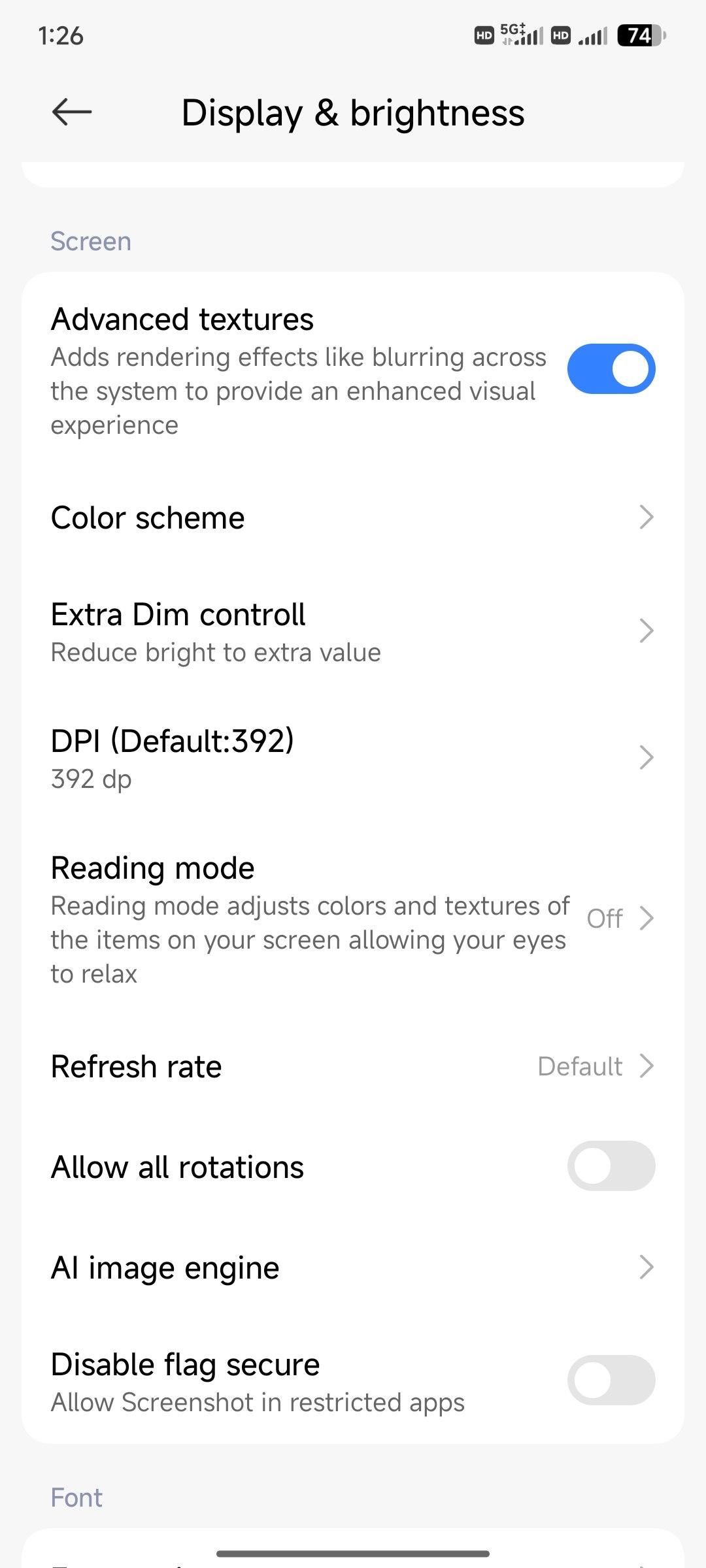Enable Allow all rotations
Image resolution: width=706 pixels, height=1568 pixels.
coord(611,1166)
